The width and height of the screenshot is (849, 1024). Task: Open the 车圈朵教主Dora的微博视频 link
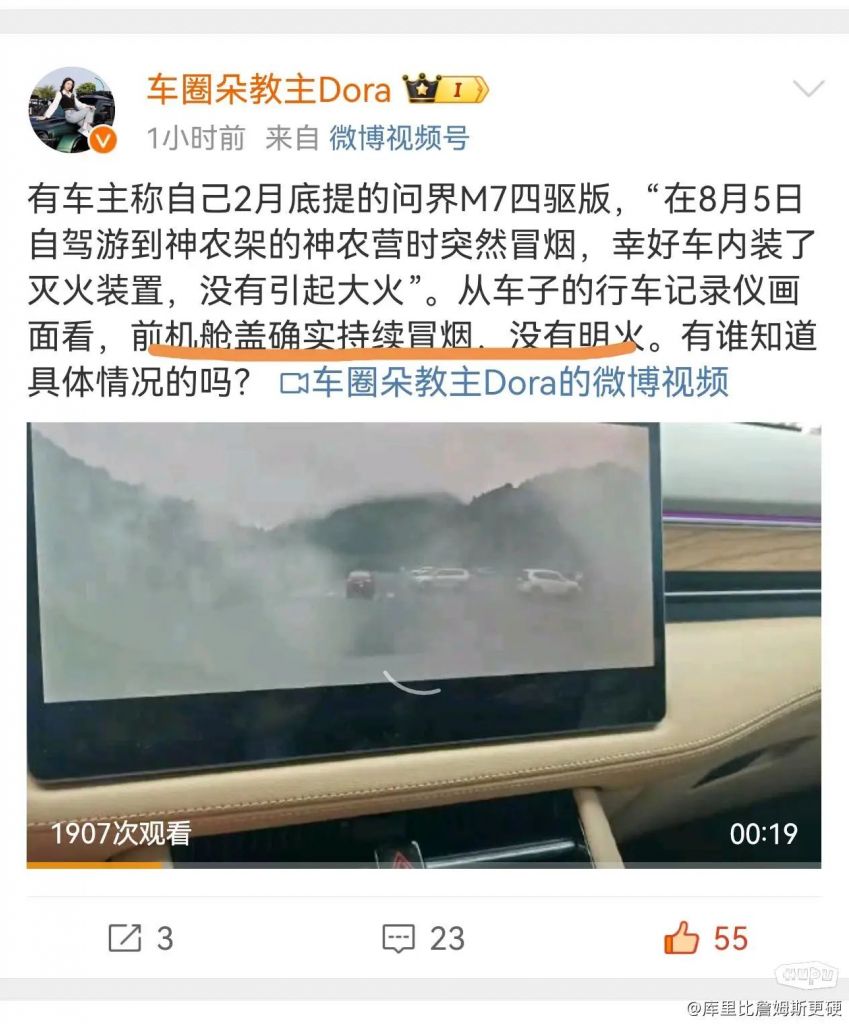point(504,382)
